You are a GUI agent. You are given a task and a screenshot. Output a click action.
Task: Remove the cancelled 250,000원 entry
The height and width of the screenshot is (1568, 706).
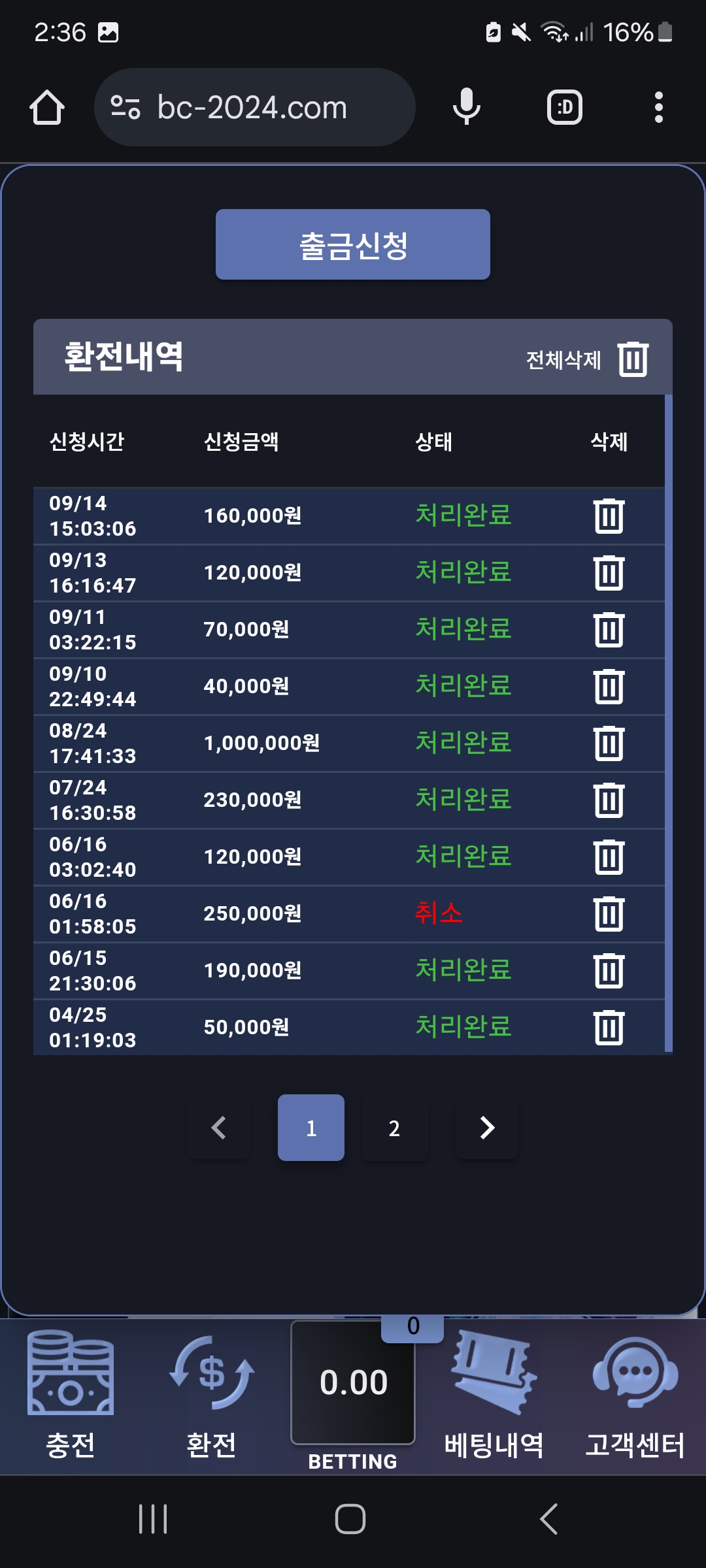pyautogui.click(x=609, y=914)
